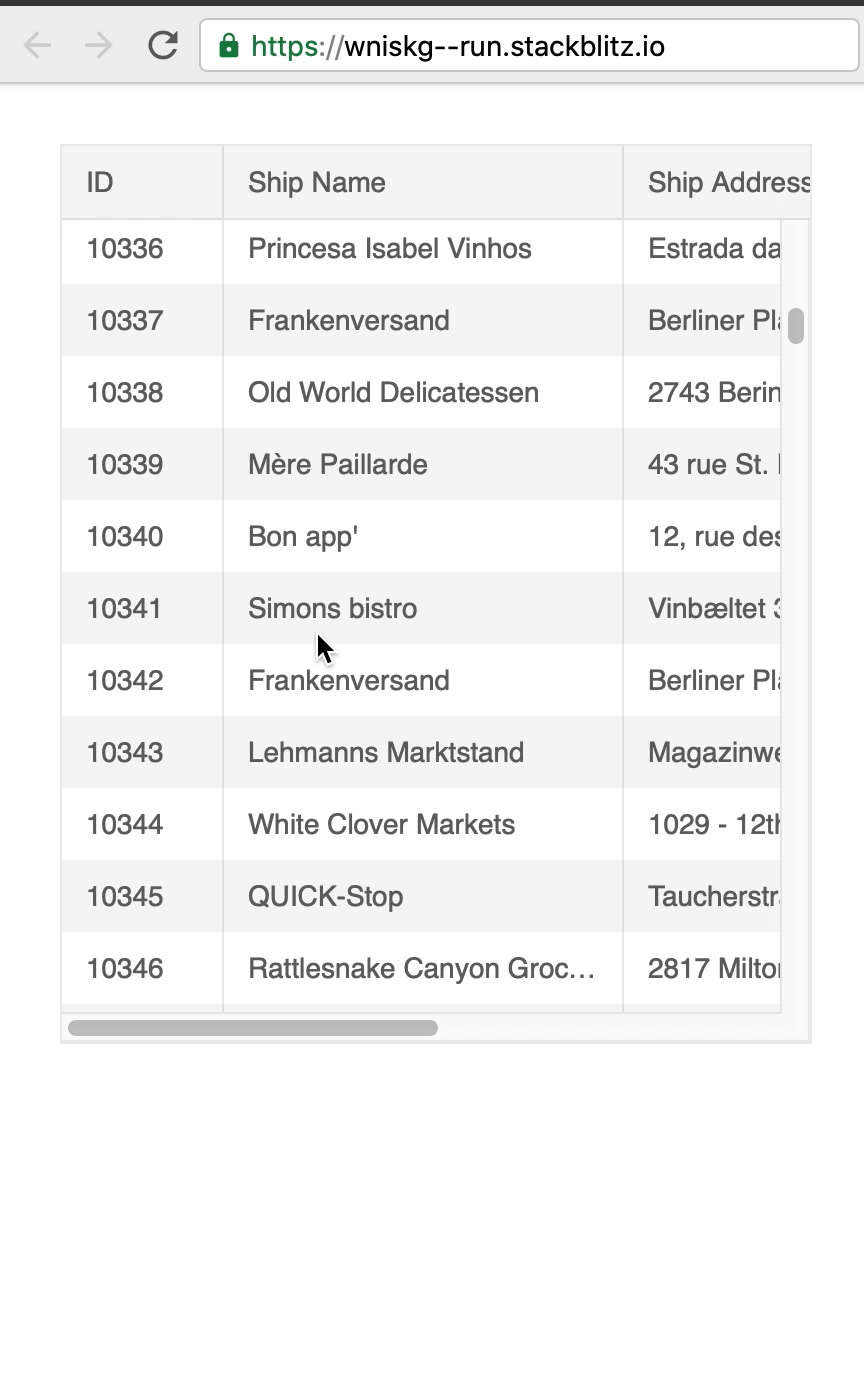
Task: Tap the grid's vertical scrollbar thumb
Action: [796, 326]
